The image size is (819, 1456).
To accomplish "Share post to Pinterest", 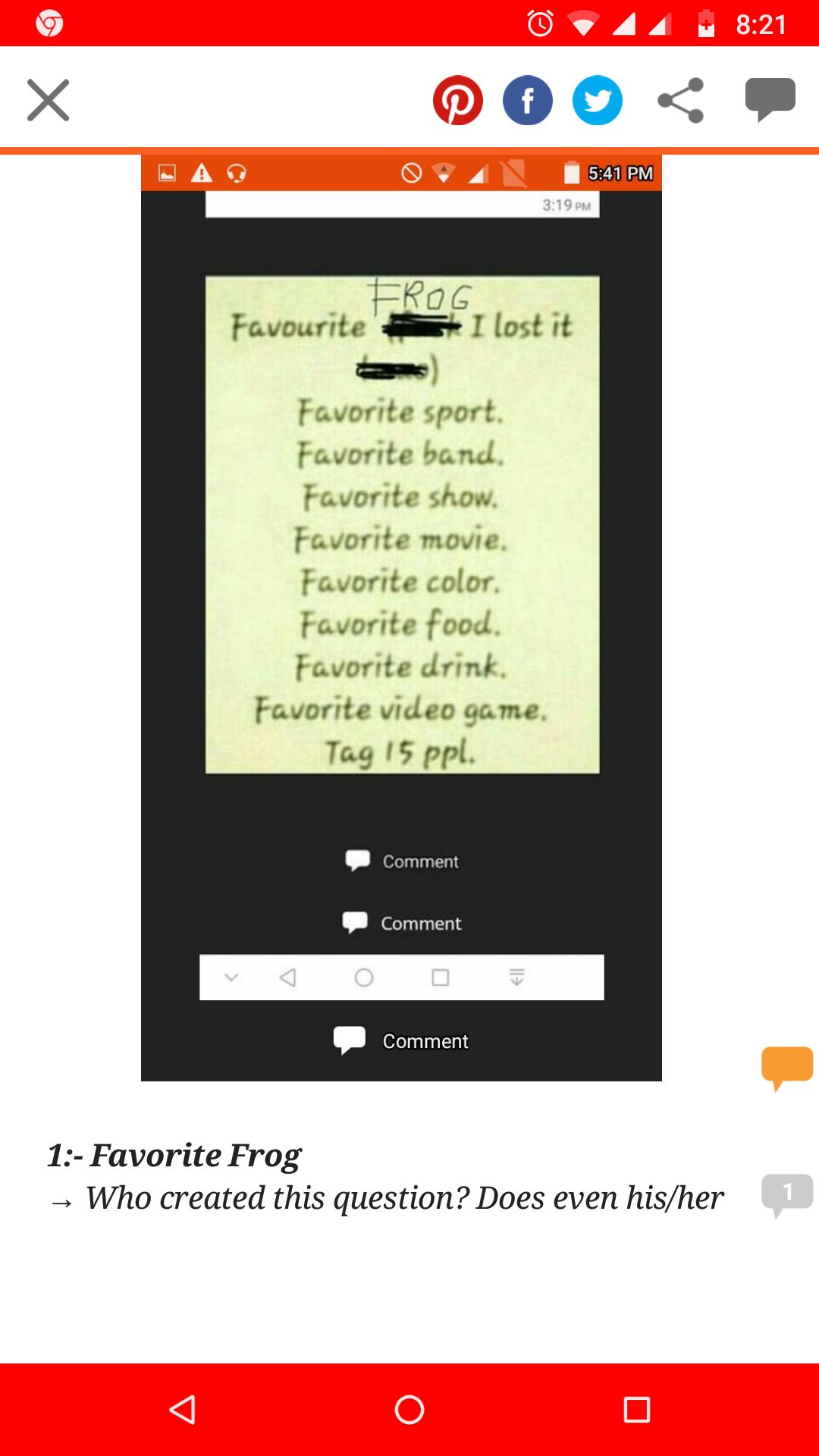I will click(x=457, y=100).
